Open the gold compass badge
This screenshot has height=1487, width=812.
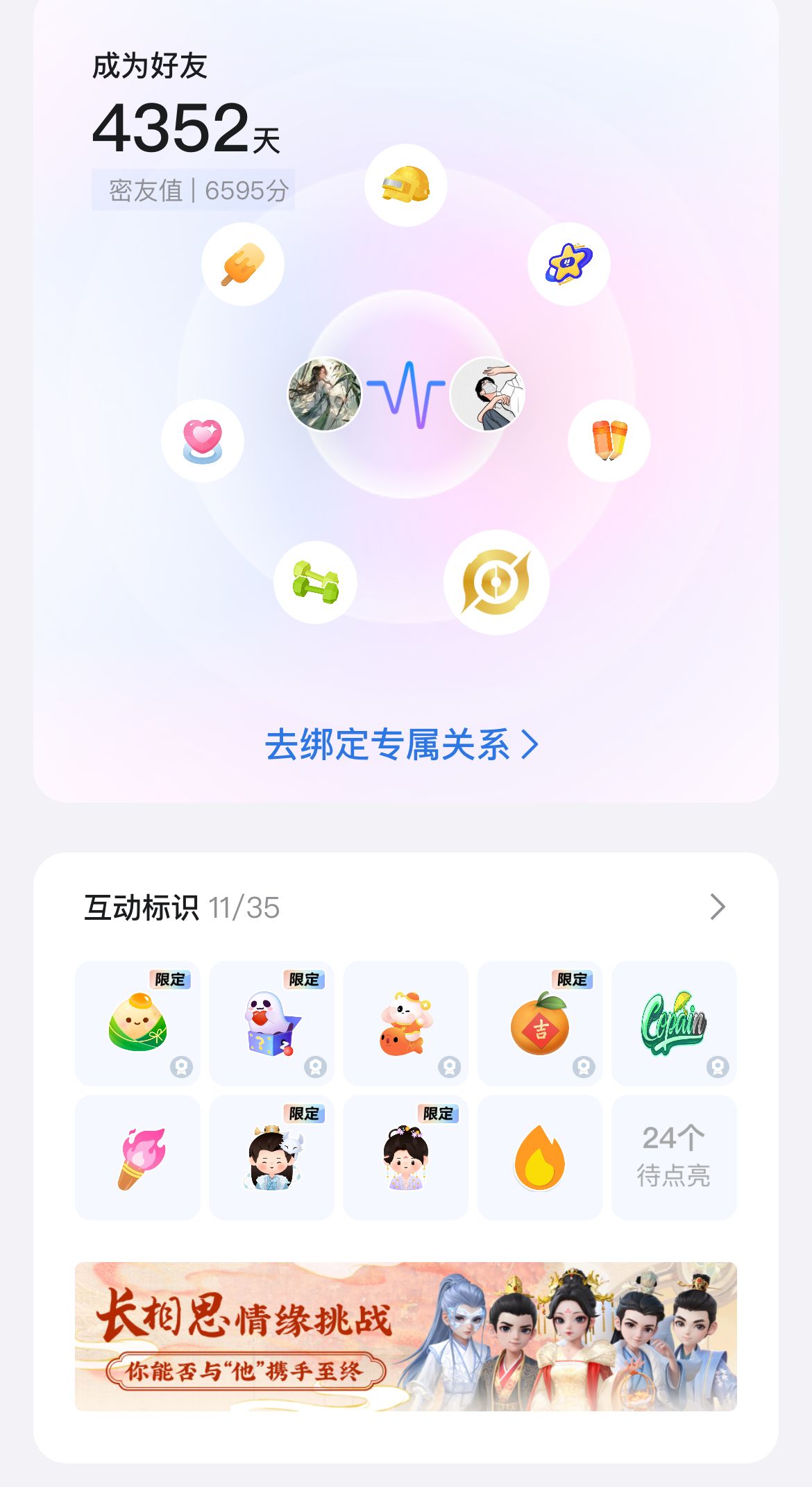(496, 582)
